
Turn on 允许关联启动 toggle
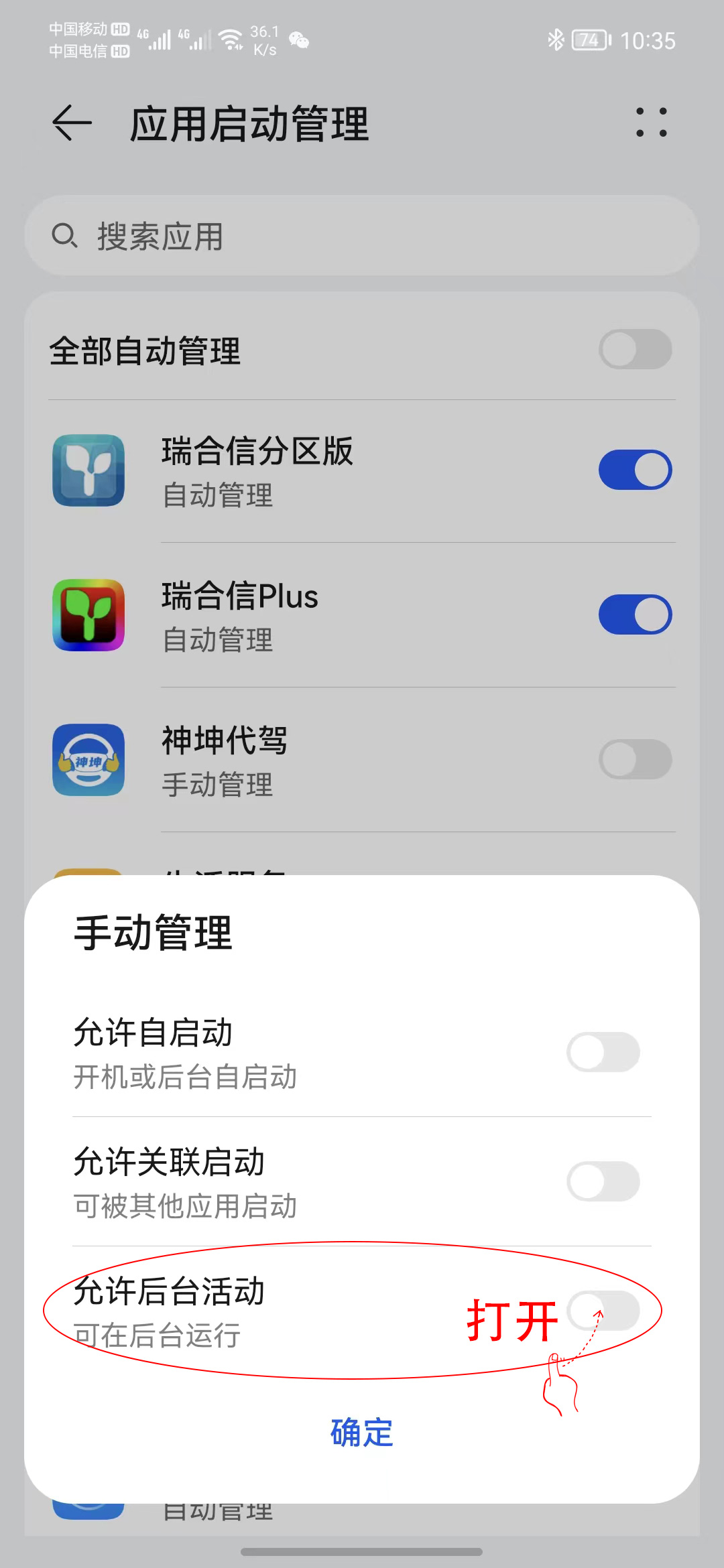[603, 1181]
